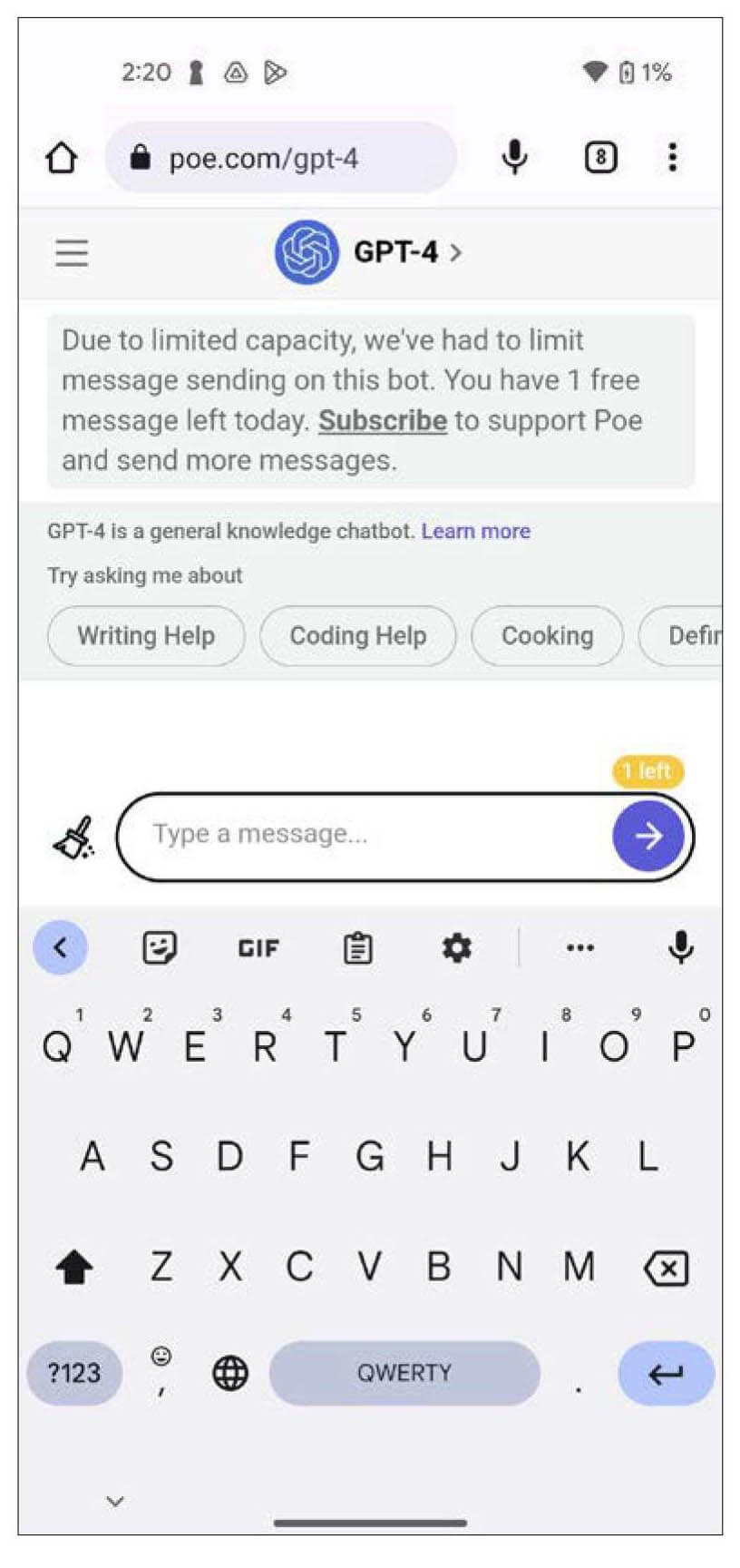Send the message with the arrow button
Viewport: 740px width, 1568px height.
click(648, 836)
